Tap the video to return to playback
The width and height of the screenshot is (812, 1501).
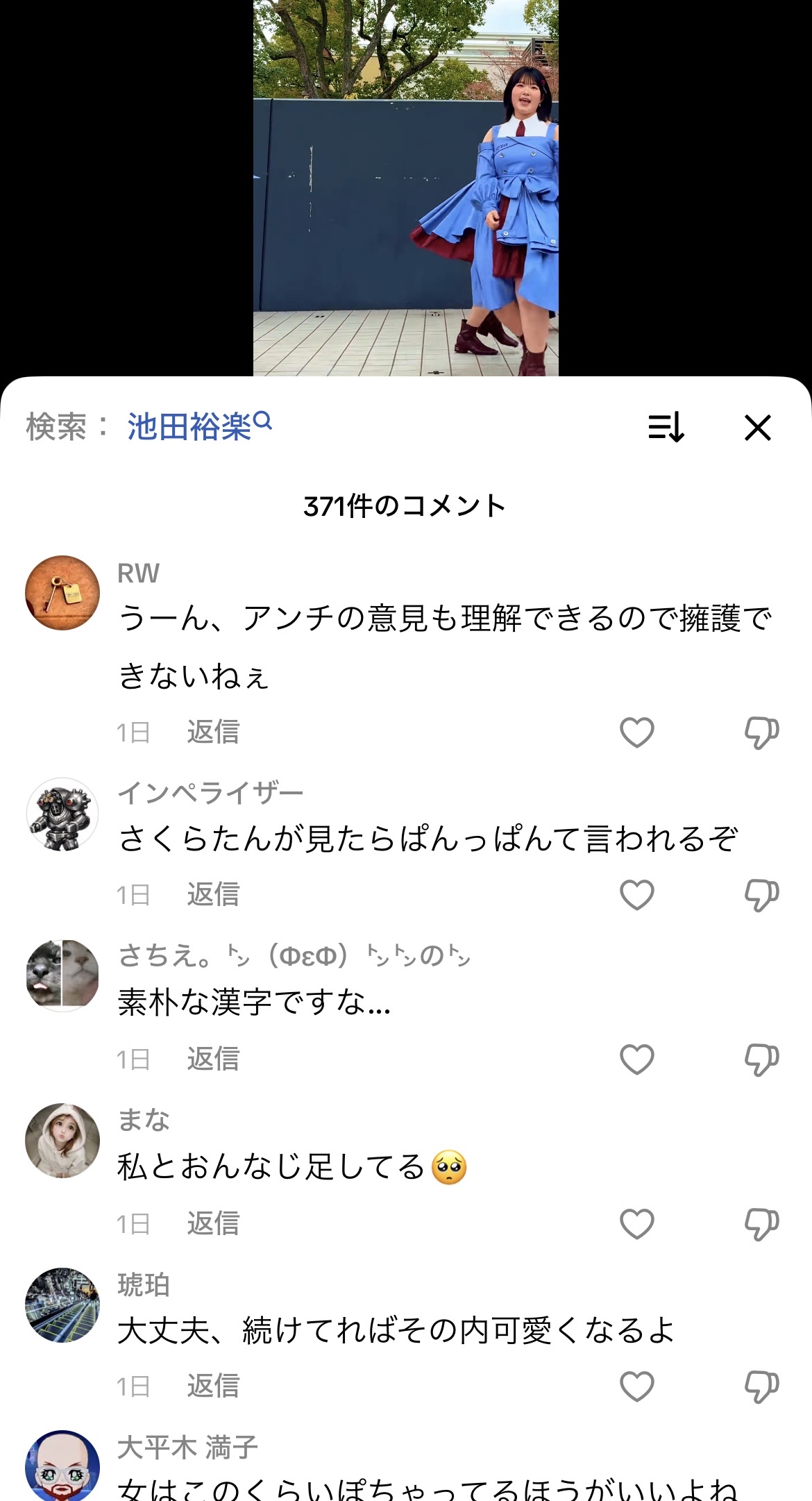(x=405, y=187)
